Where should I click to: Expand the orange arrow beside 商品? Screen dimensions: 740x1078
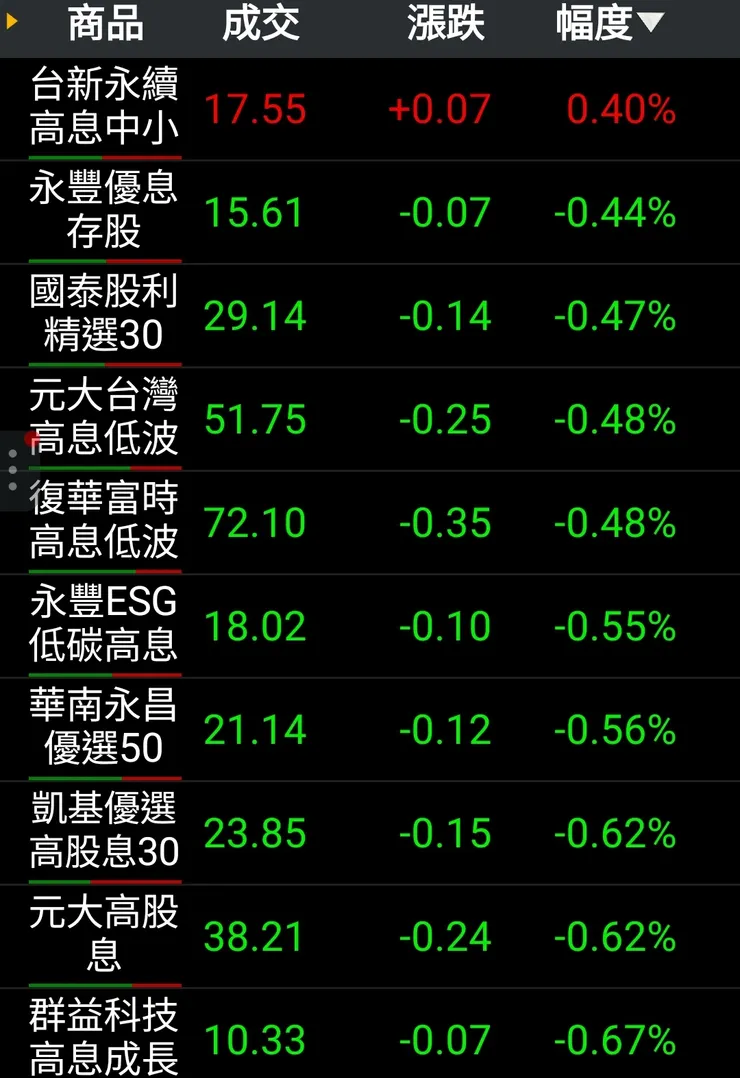13,21
